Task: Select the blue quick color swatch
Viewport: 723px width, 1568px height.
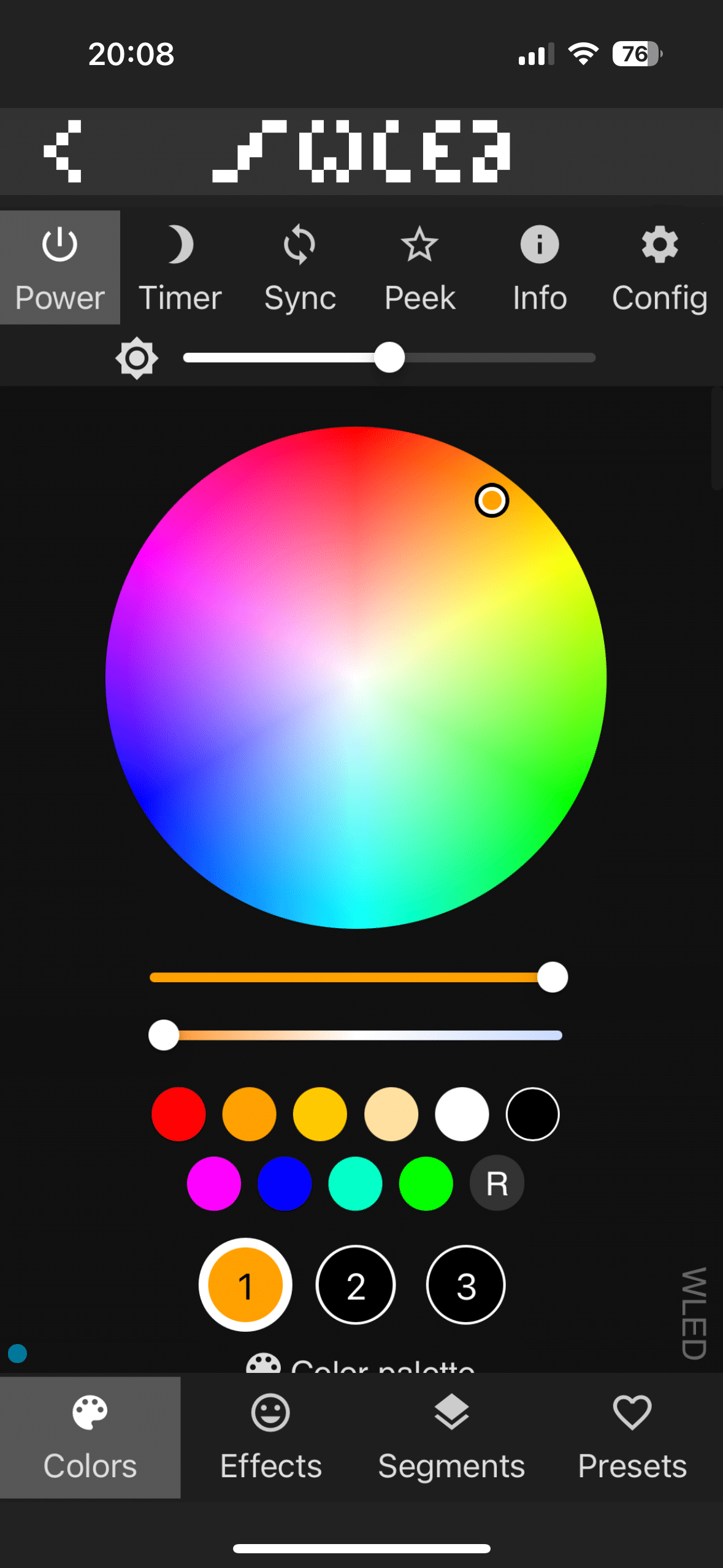Action: pos(285,1183)
